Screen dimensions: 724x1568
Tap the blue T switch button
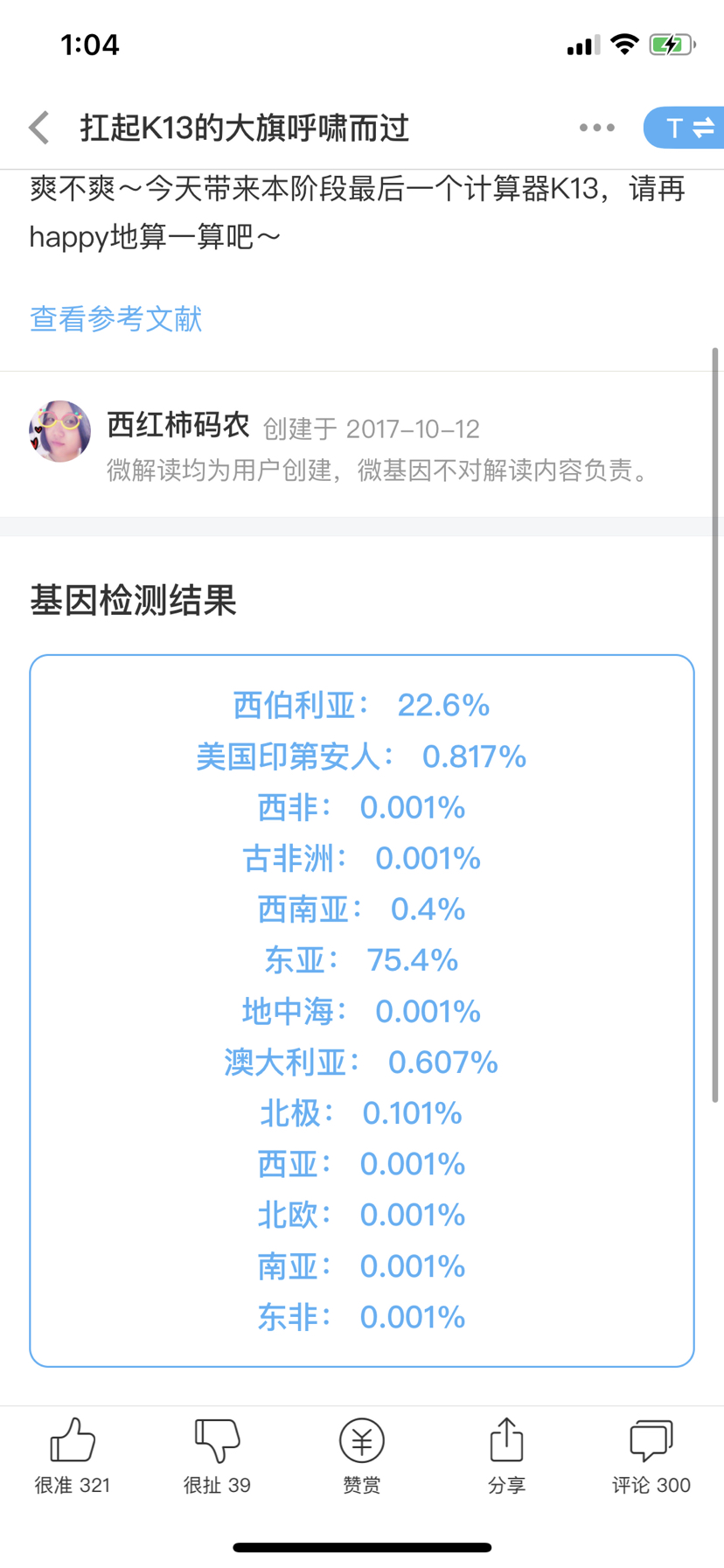point(685,128)
